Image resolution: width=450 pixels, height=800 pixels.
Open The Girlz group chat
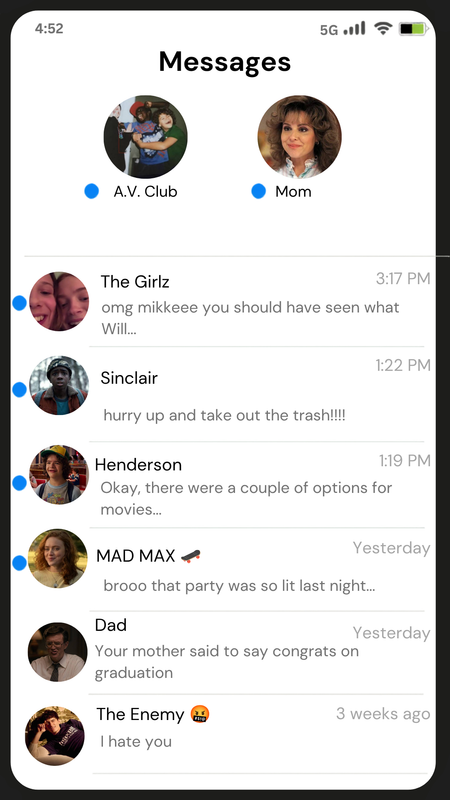pyautogui.click(x=222, y=302)
